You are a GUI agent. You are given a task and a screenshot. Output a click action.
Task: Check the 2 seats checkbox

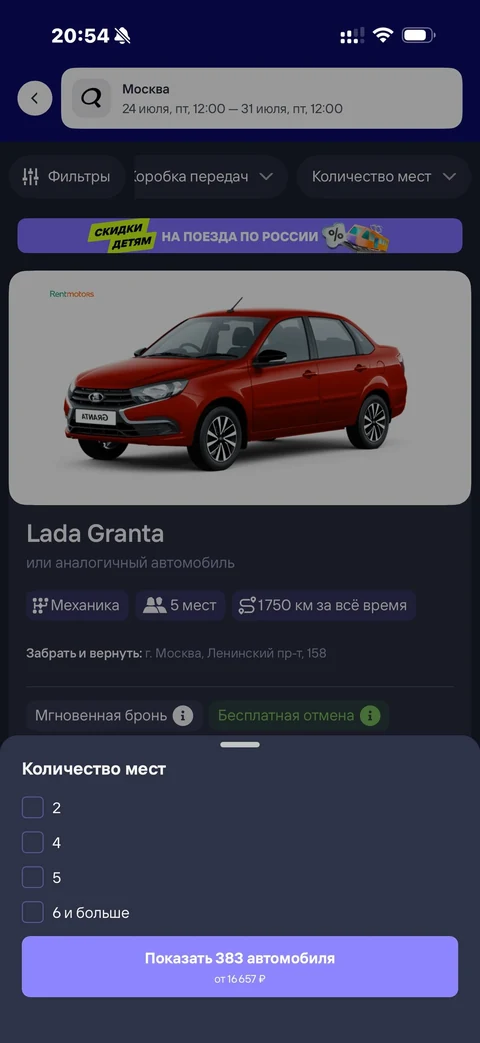tap(33, 808)
